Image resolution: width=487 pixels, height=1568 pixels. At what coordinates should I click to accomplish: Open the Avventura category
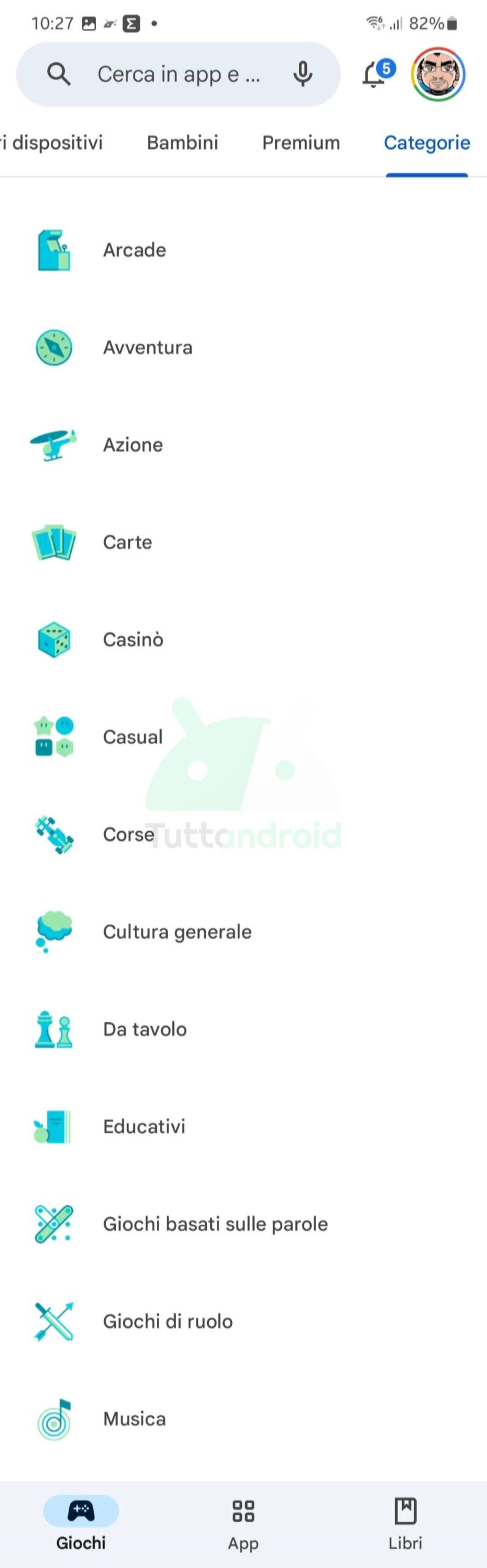tap(147, 347)
